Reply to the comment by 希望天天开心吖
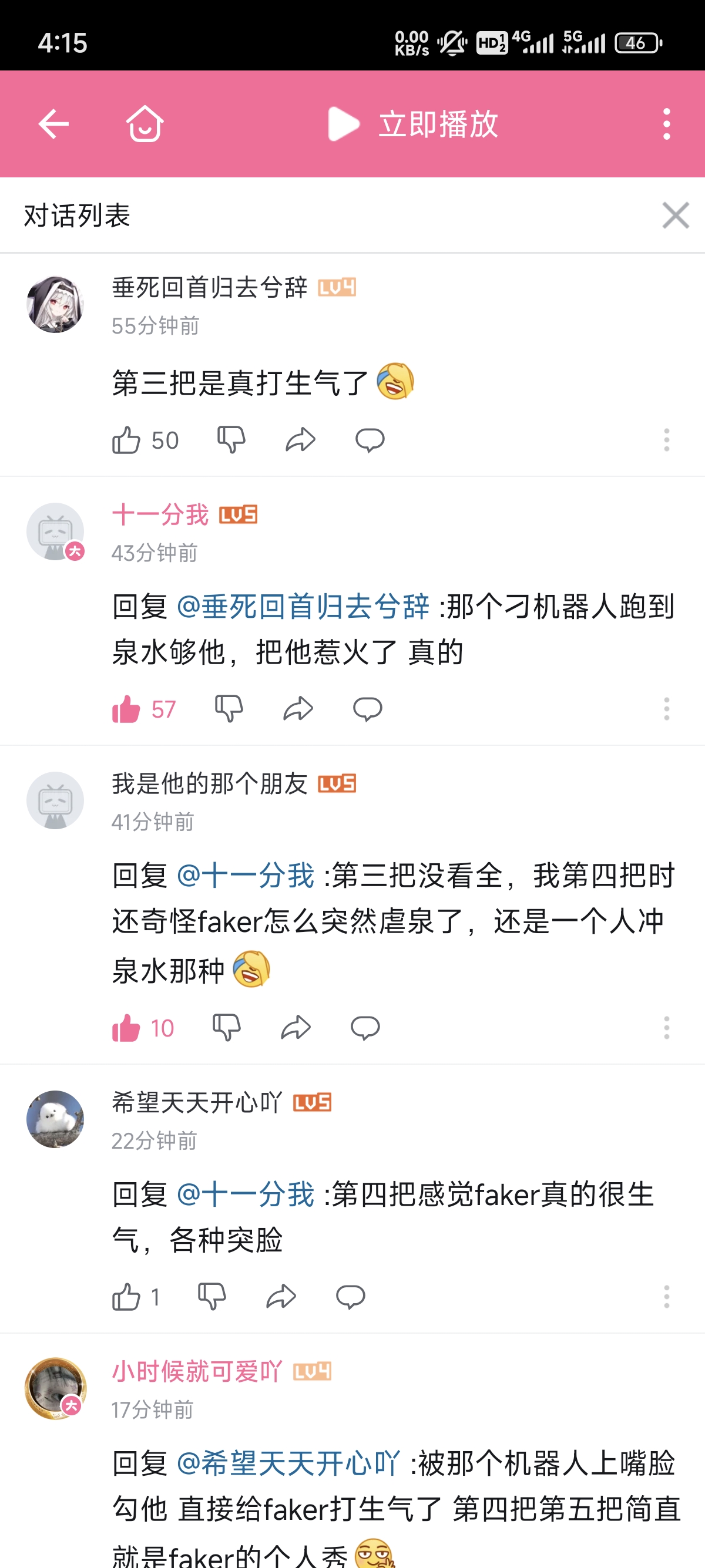705x1568 pixels. click(x=350, y=1296)
